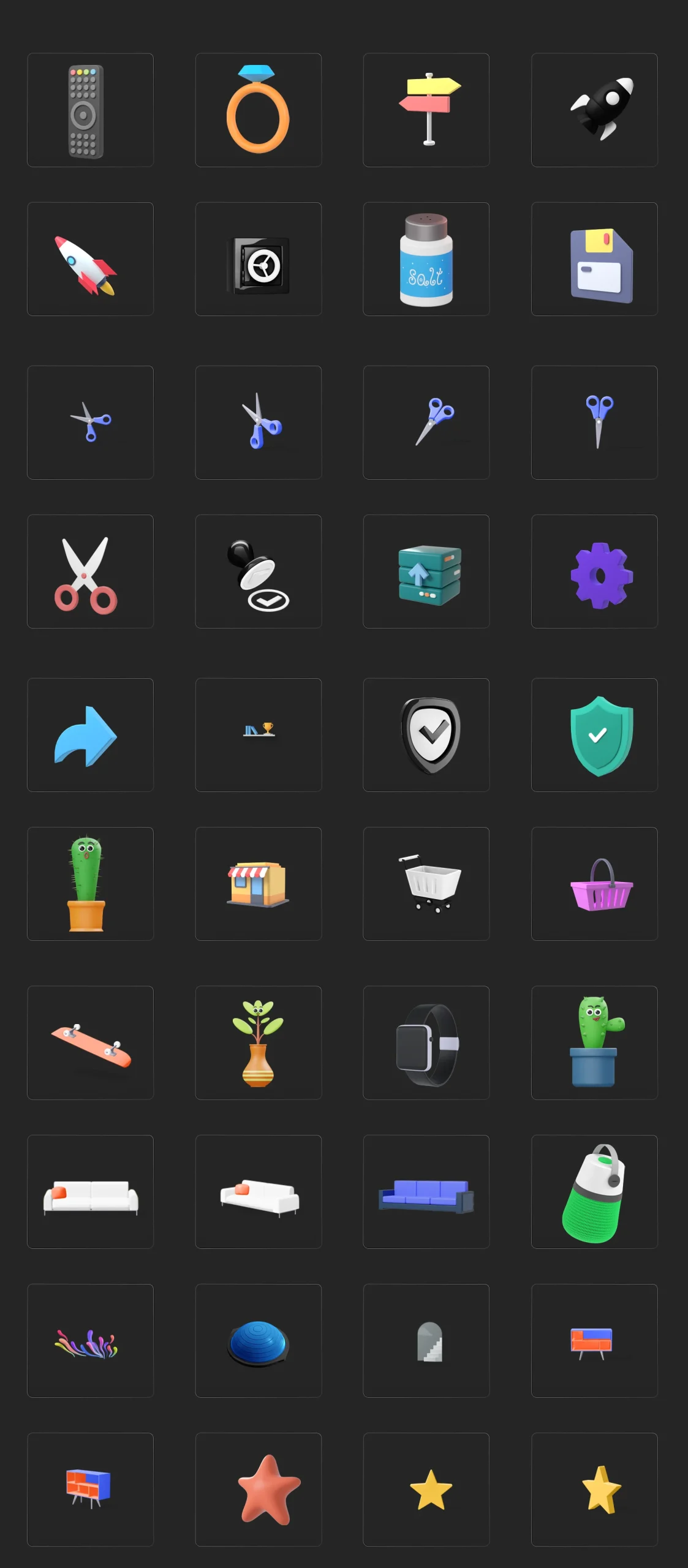Screen dimensions: 688x1568
Task: Open the white shopping cart tile
Action: [426, 884]
